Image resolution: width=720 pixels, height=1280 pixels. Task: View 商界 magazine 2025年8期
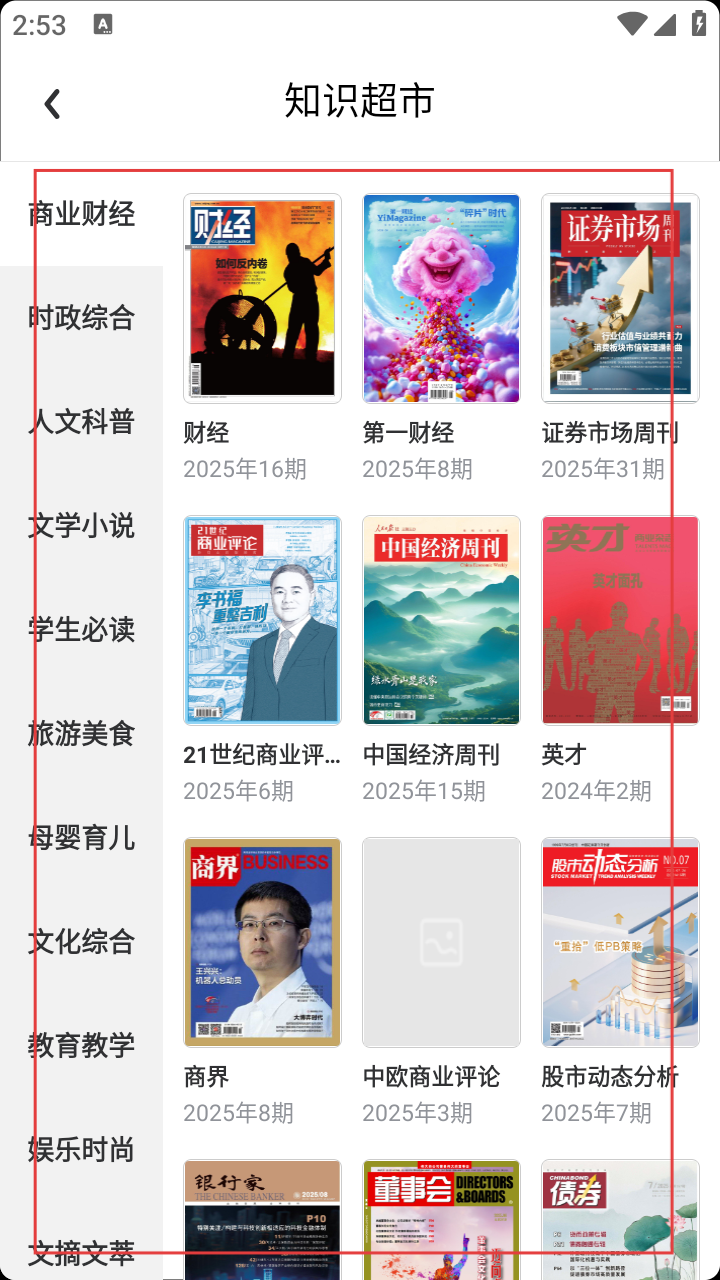click(x=262, y=942)
